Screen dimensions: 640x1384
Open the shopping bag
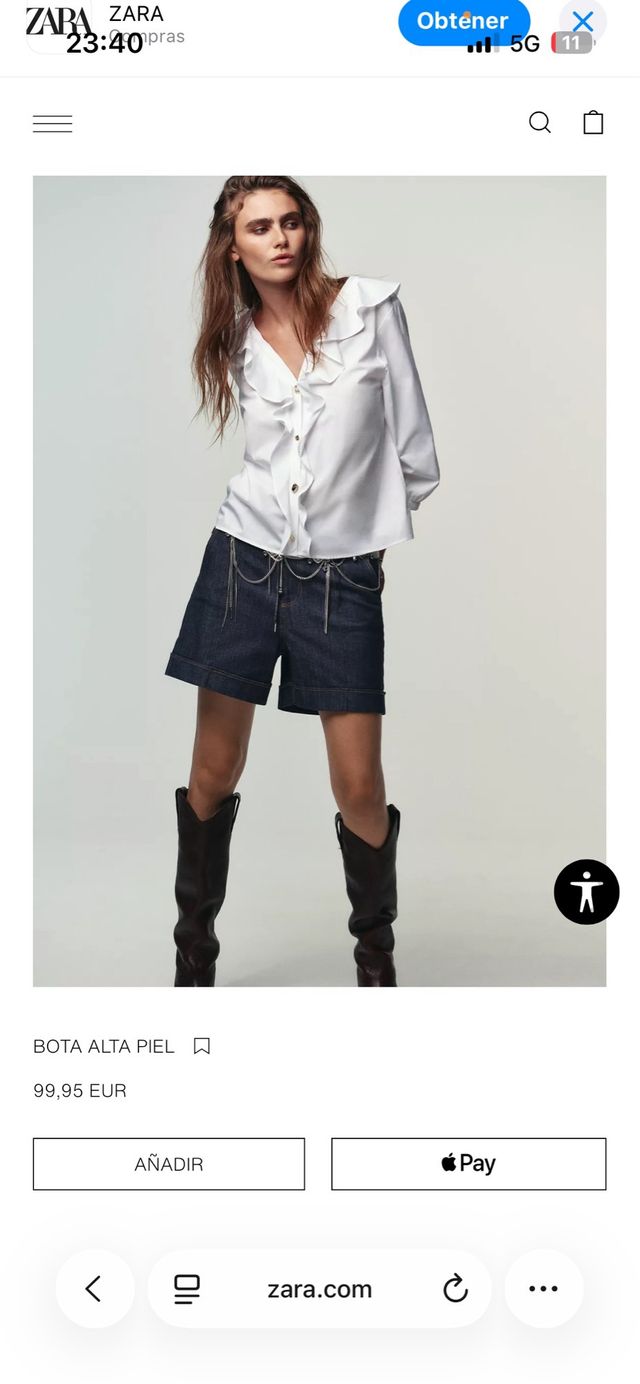pos(593,122)
